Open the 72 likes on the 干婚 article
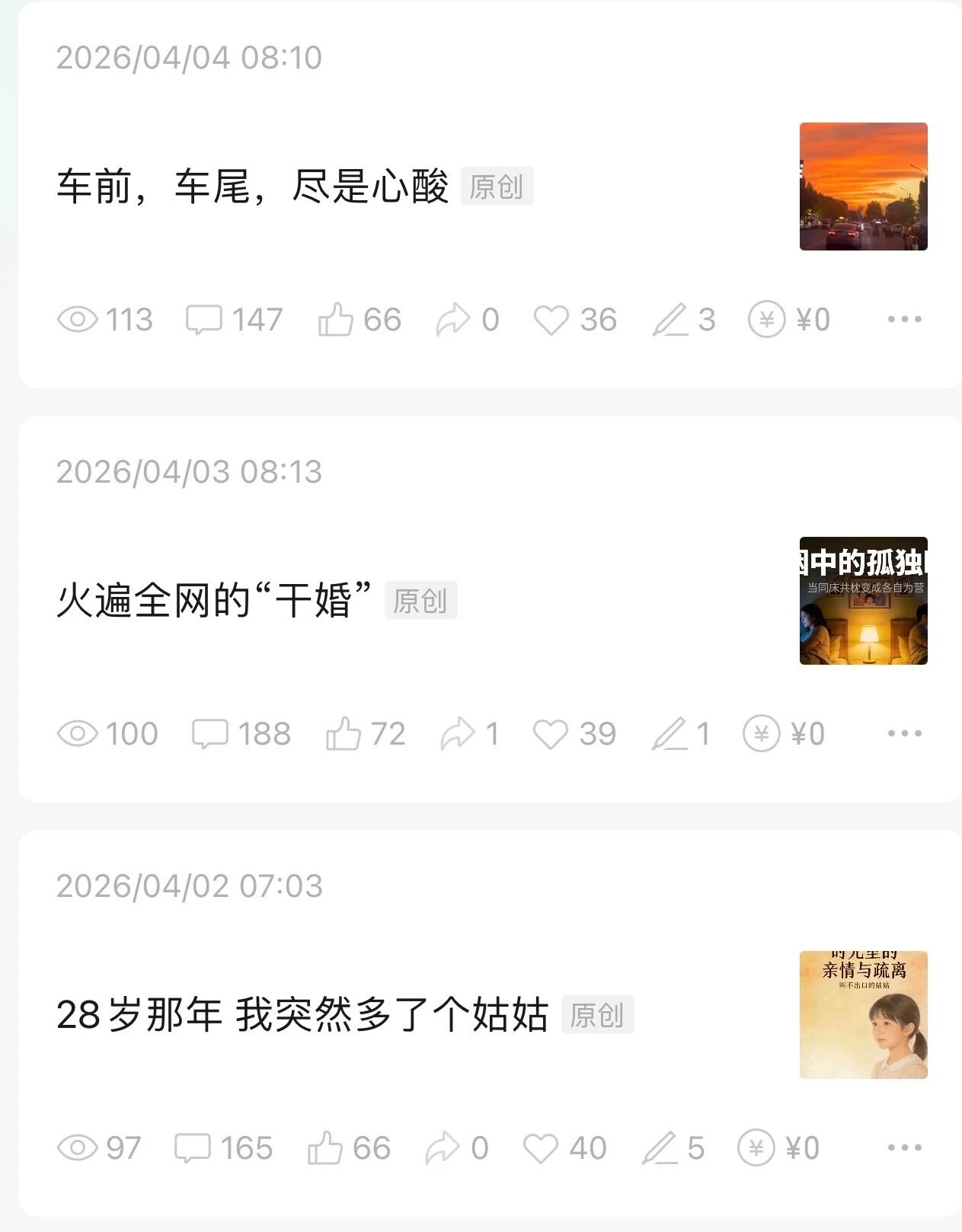This screenshot has width=962, height=1232. (x=366, y=734)
